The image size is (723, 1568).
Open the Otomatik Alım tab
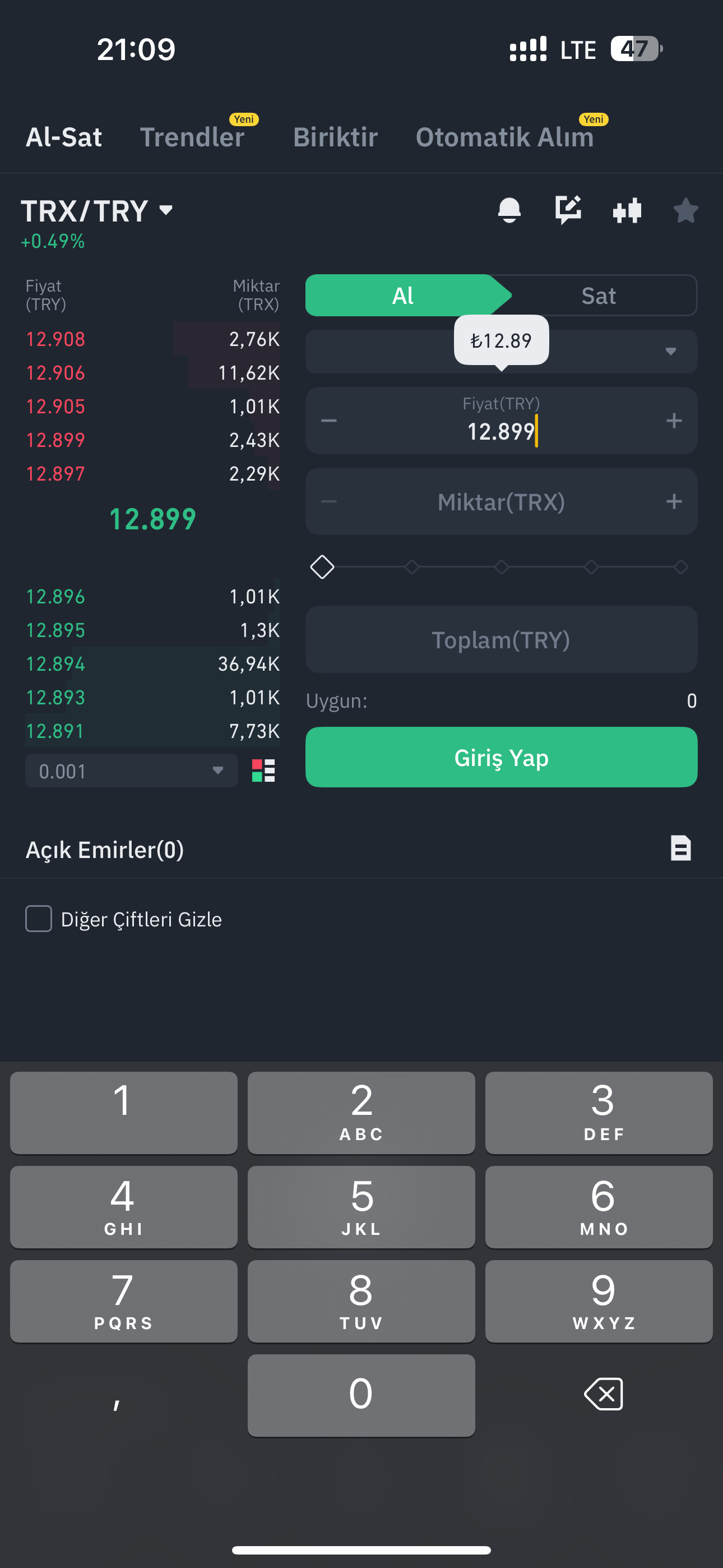[x=504, y=137]
